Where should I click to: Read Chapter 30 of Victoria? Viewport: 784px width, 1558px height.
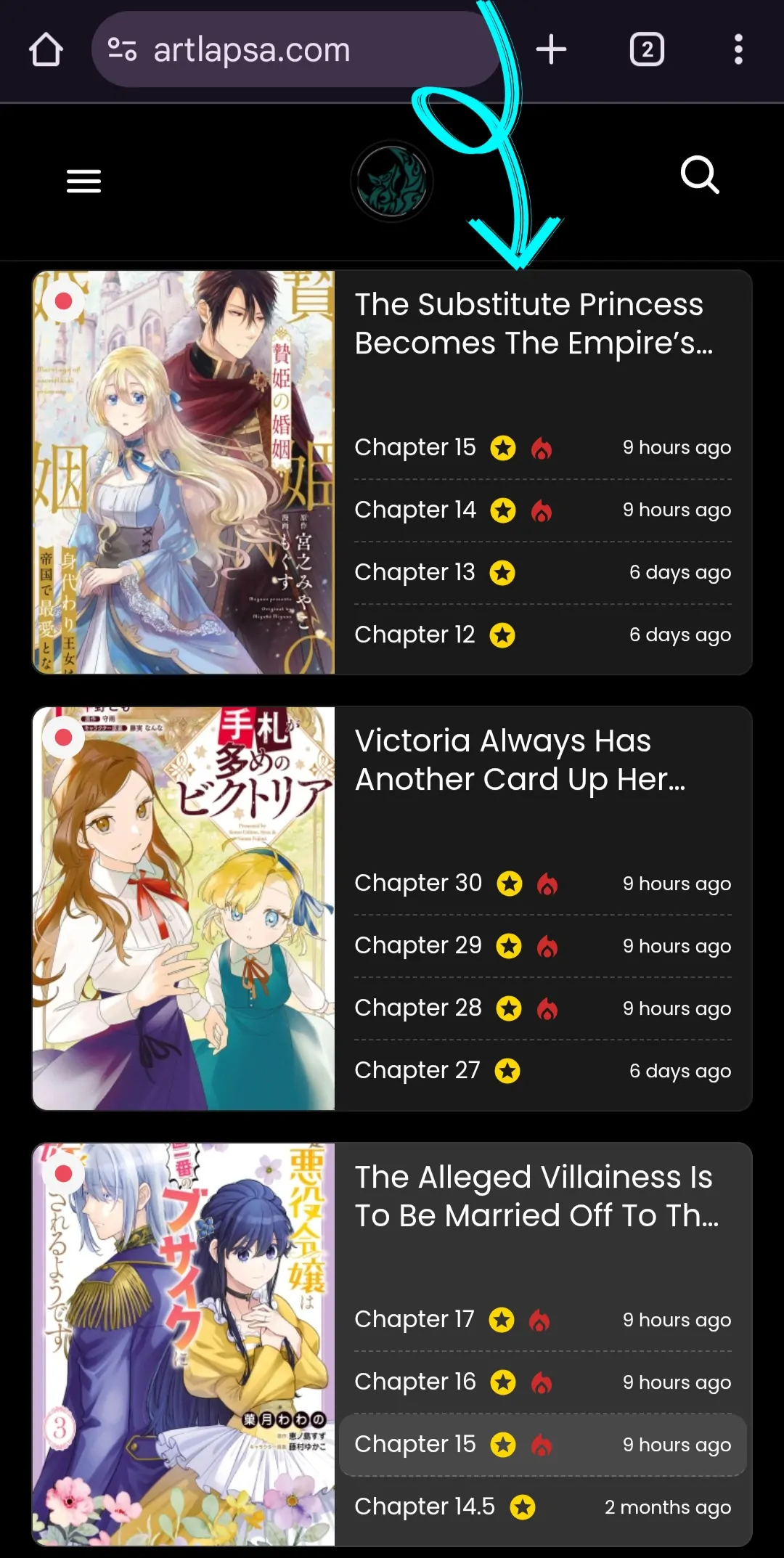417,884
